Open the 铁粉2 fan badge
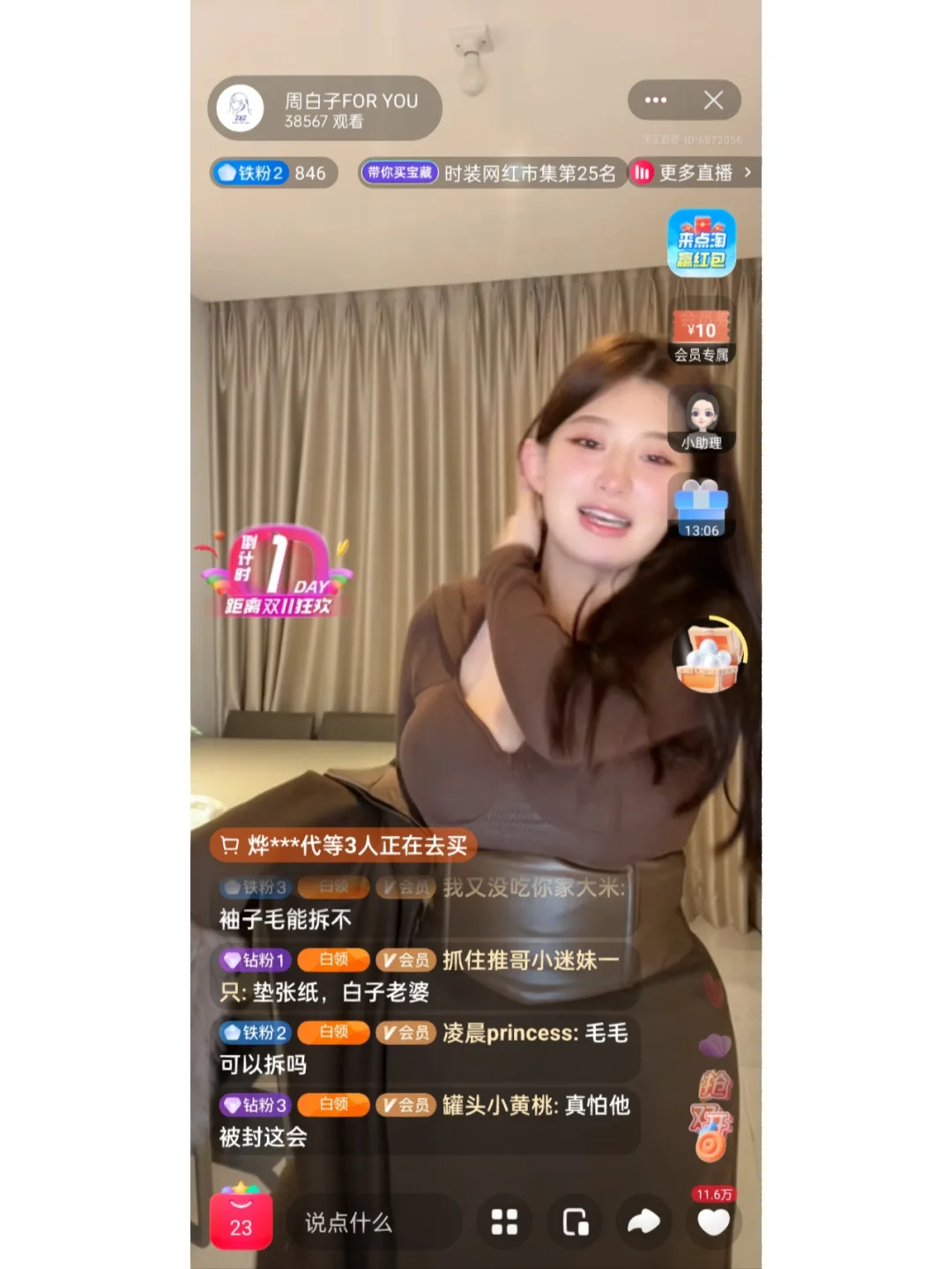Viewport: 952px width, 1269px height. click(252, 173)
